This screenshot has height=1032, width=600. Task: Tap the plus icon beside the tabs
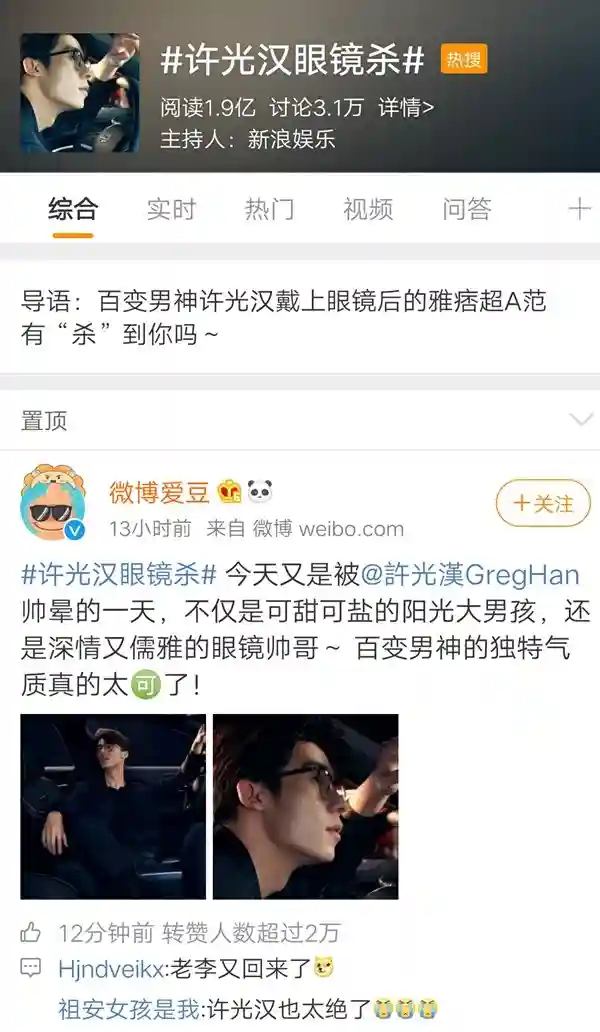(x=579, y=209)
